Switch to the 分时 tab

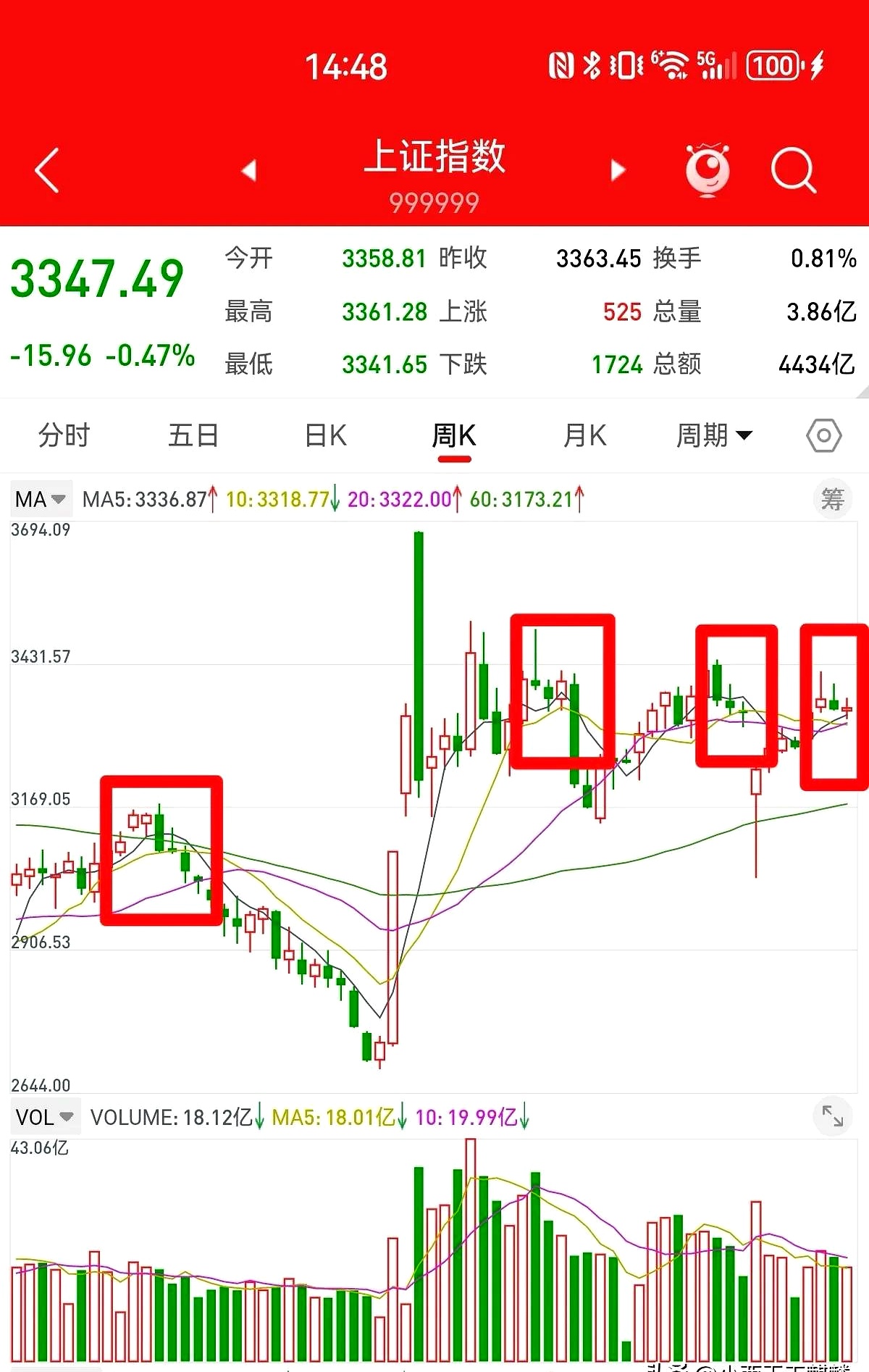[64, 436]
